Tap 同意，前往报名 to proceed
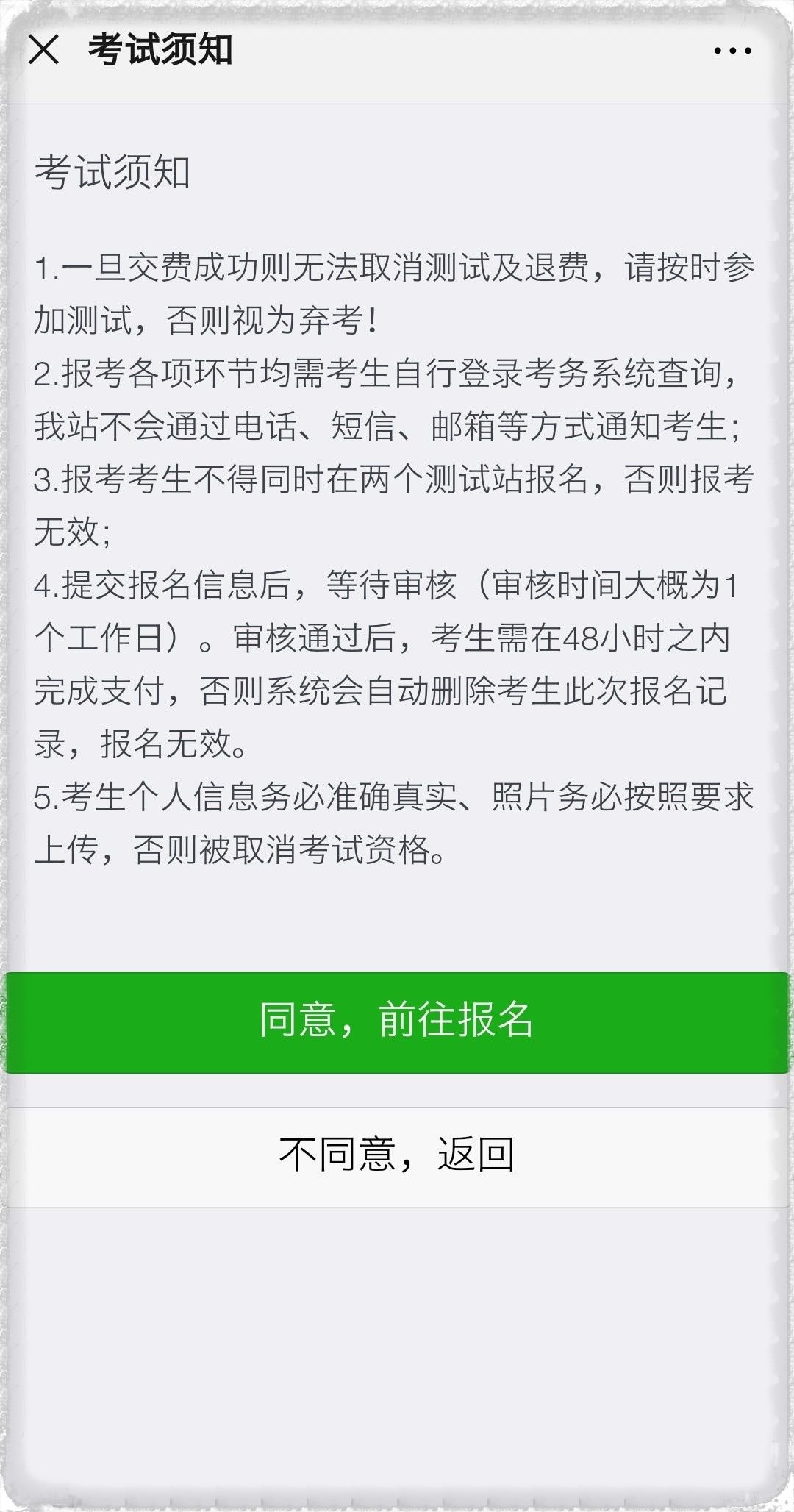This screenshot has height=1512, width=794. click(x=397, y=1021)
